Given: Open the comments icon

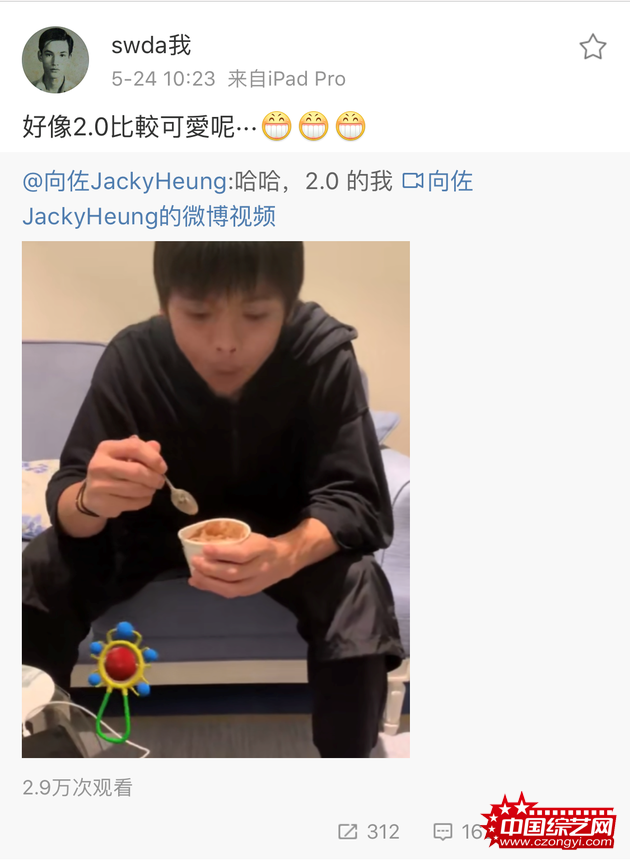Looking at the screenshot, I should tap(443, 831).
